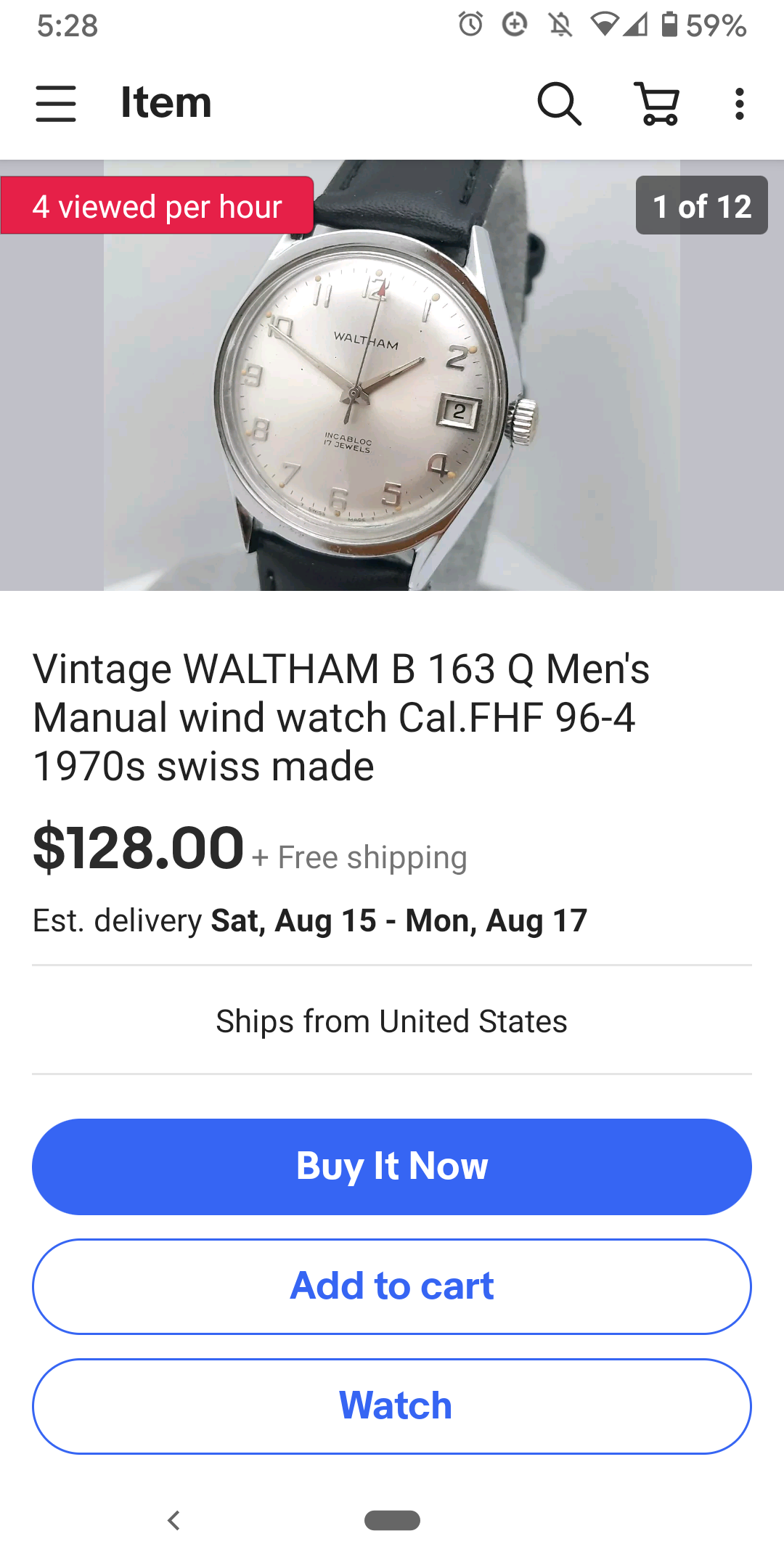Open the search icon
Image resolution: width=784 pixels, height=1568 pixels.
pos(559,103)
